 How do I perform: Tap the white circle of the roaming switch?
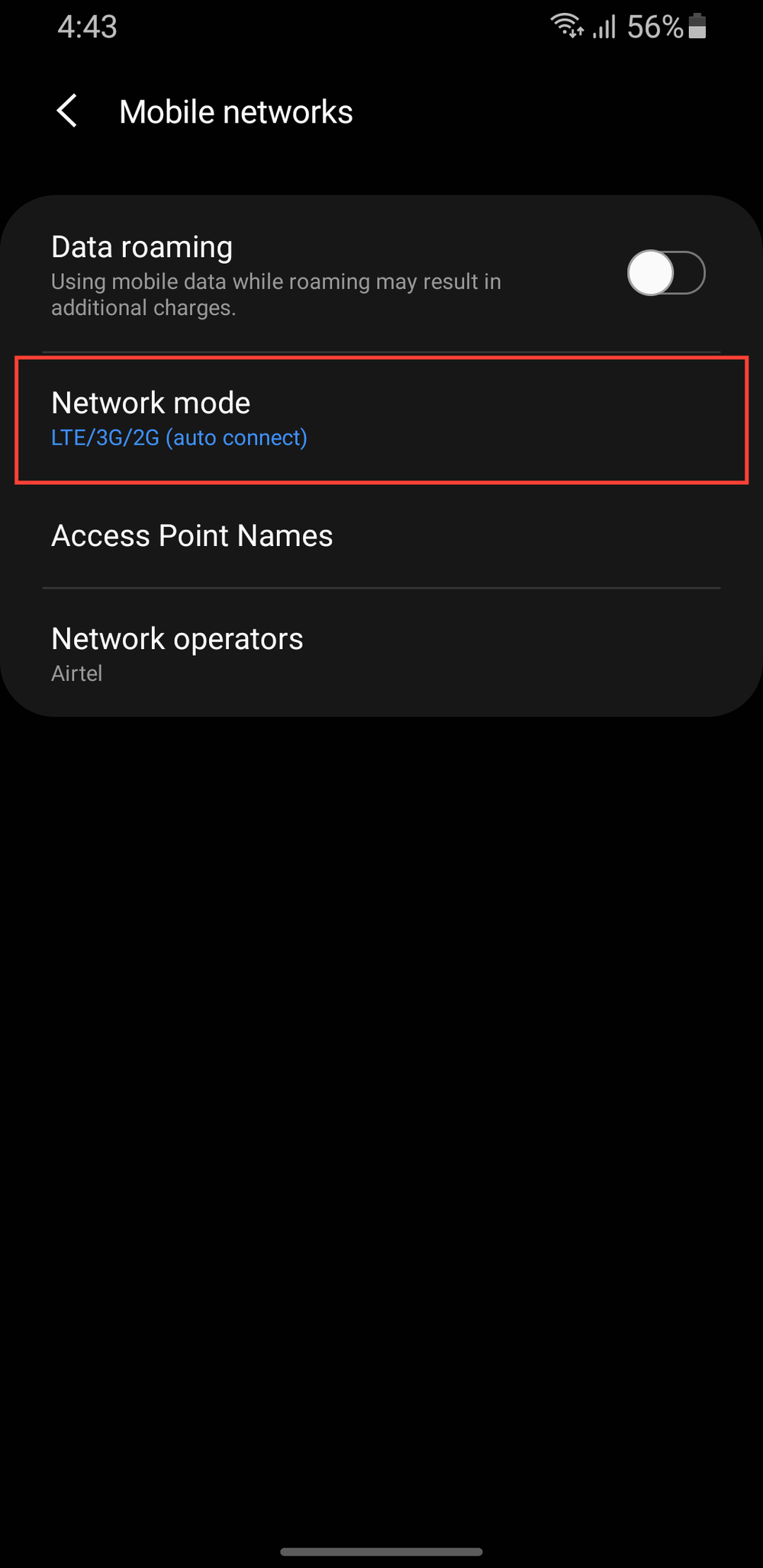(x=650, y=272)
